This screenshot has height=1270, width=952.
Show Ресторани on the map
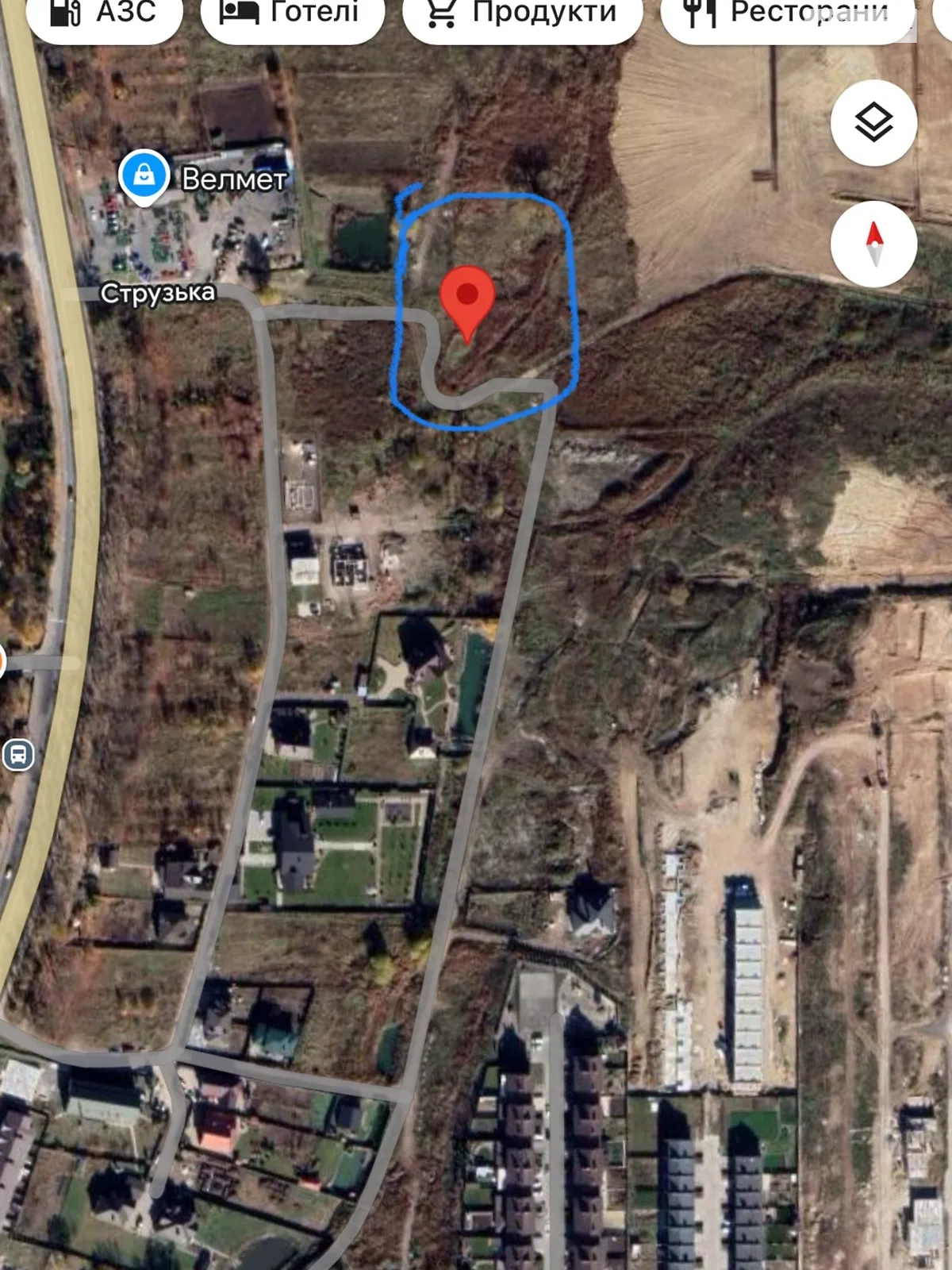[x=787, y=14]
